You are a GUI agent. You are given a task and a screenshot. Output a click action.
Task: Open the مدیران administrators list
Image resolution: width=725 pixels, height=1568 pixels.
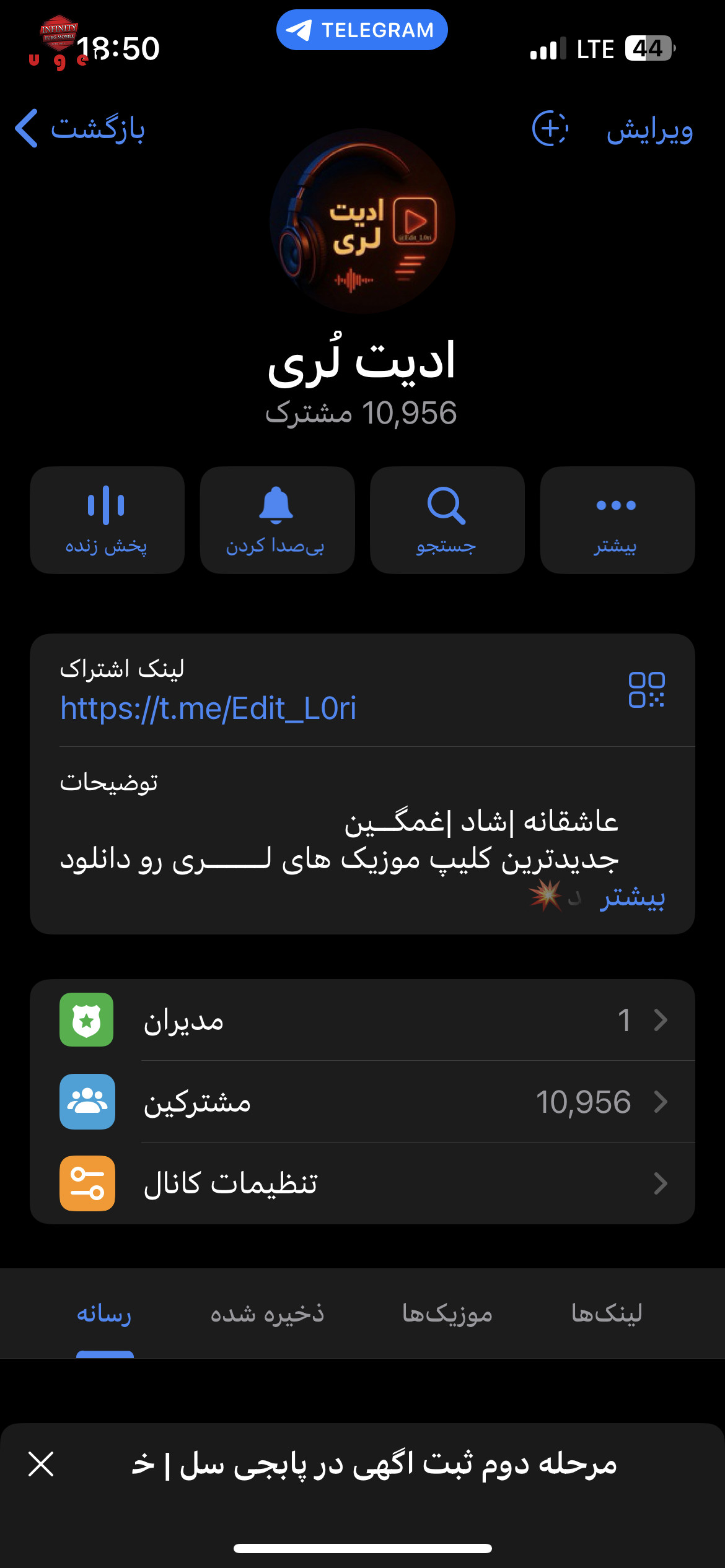[362, 1020]
